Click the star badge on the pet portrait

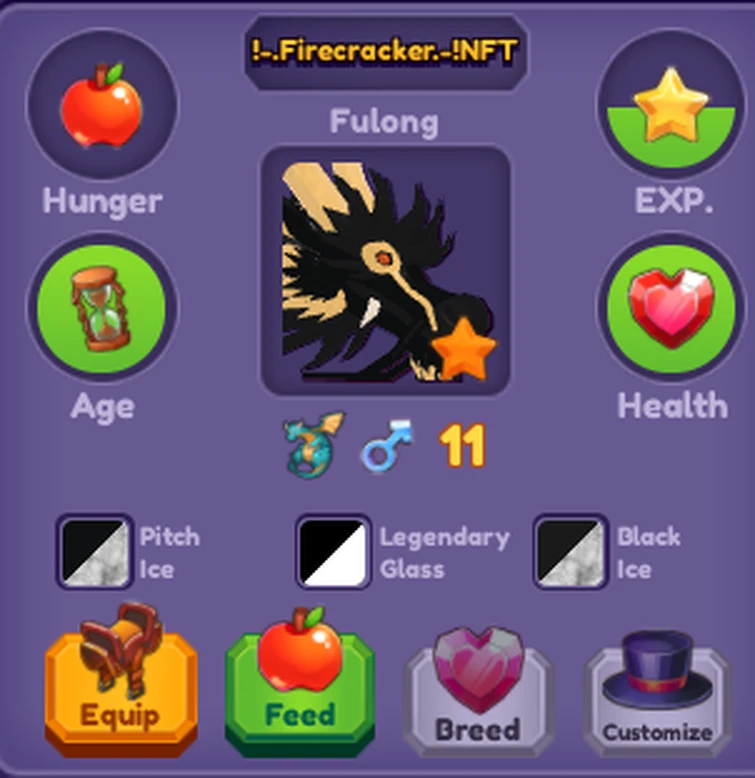pyautogui.click(x=461, y=349)
